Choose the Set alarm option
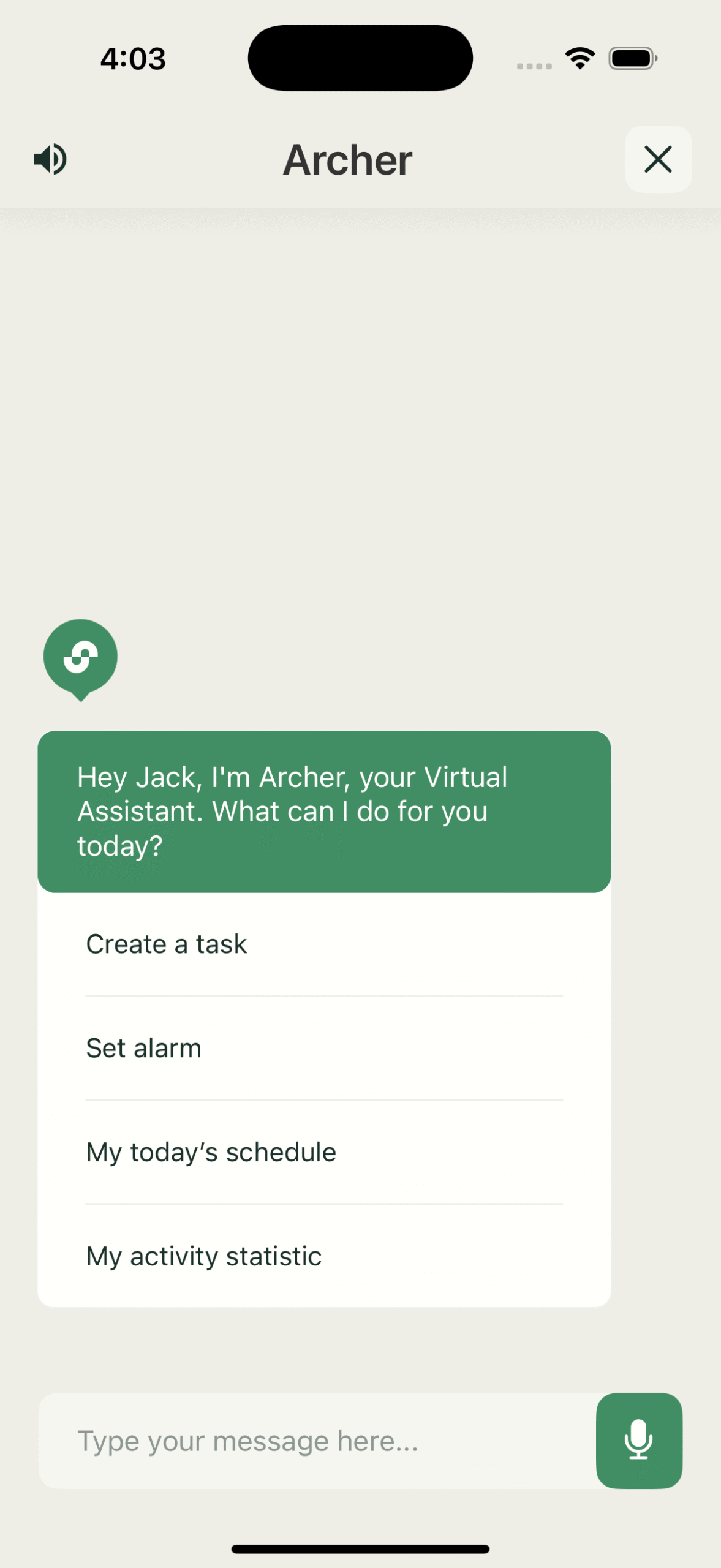 tap(323, 1048)
